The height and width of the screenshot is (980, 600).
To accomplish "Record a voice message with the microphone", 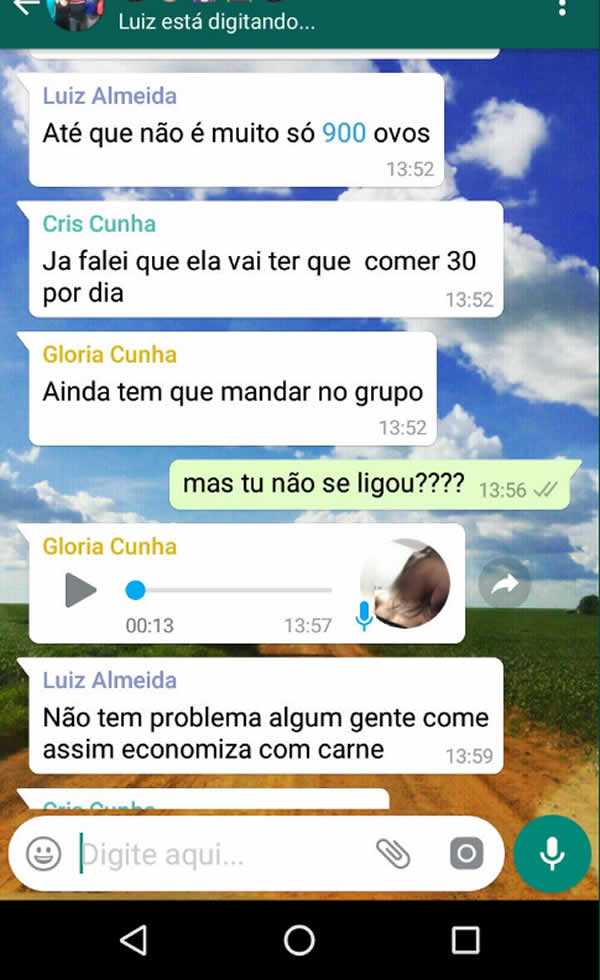I will pos(552,854).
